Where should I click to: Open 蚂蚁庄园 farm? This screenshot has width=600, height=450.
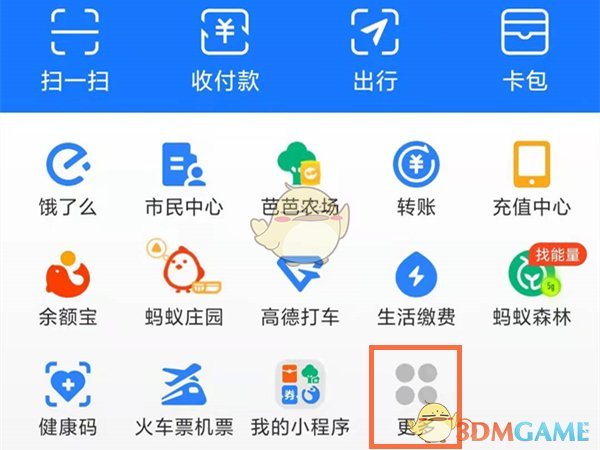click(184, 277)
